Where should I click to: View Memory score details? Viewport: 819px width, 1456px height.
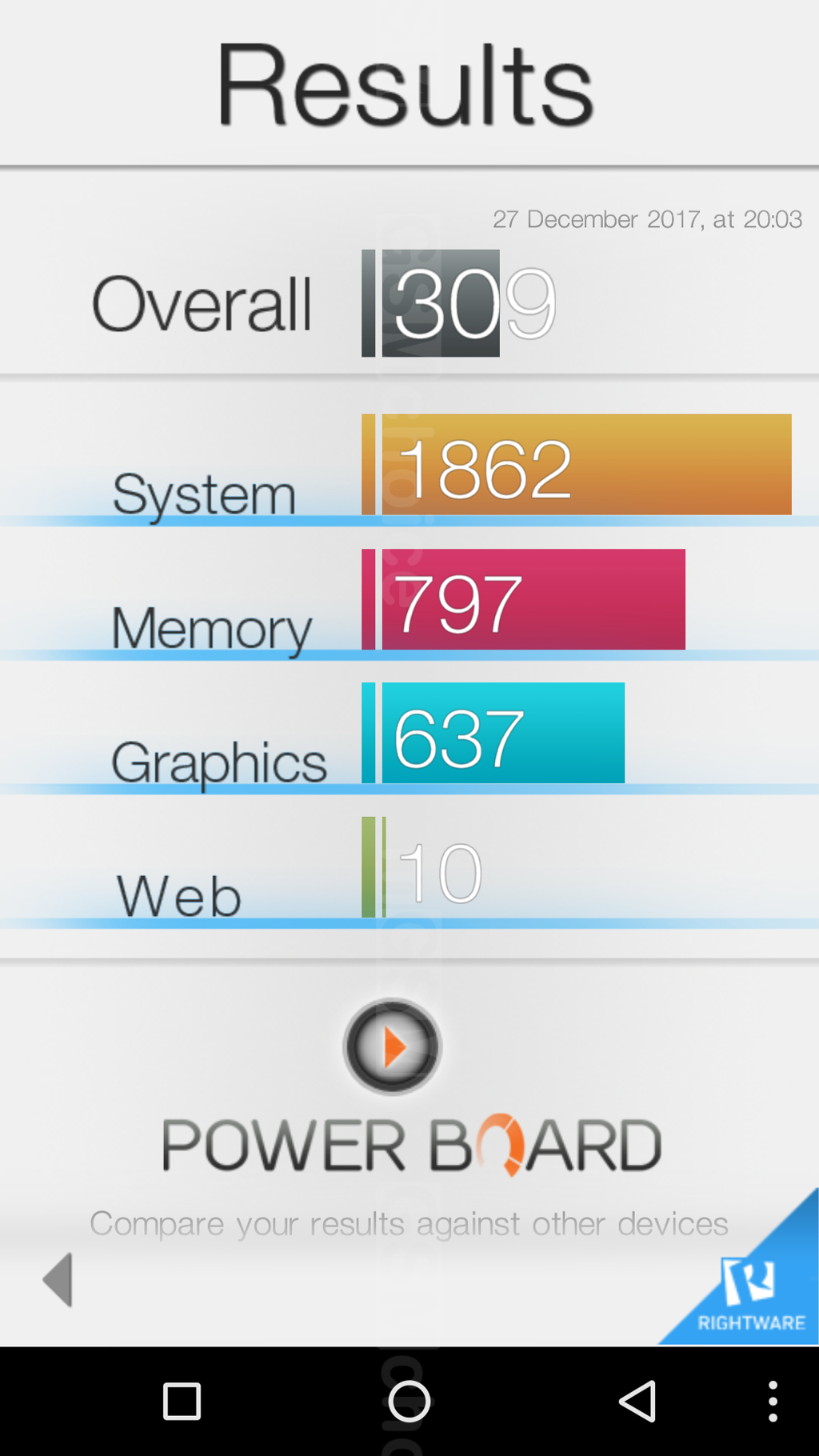[524, 599]
